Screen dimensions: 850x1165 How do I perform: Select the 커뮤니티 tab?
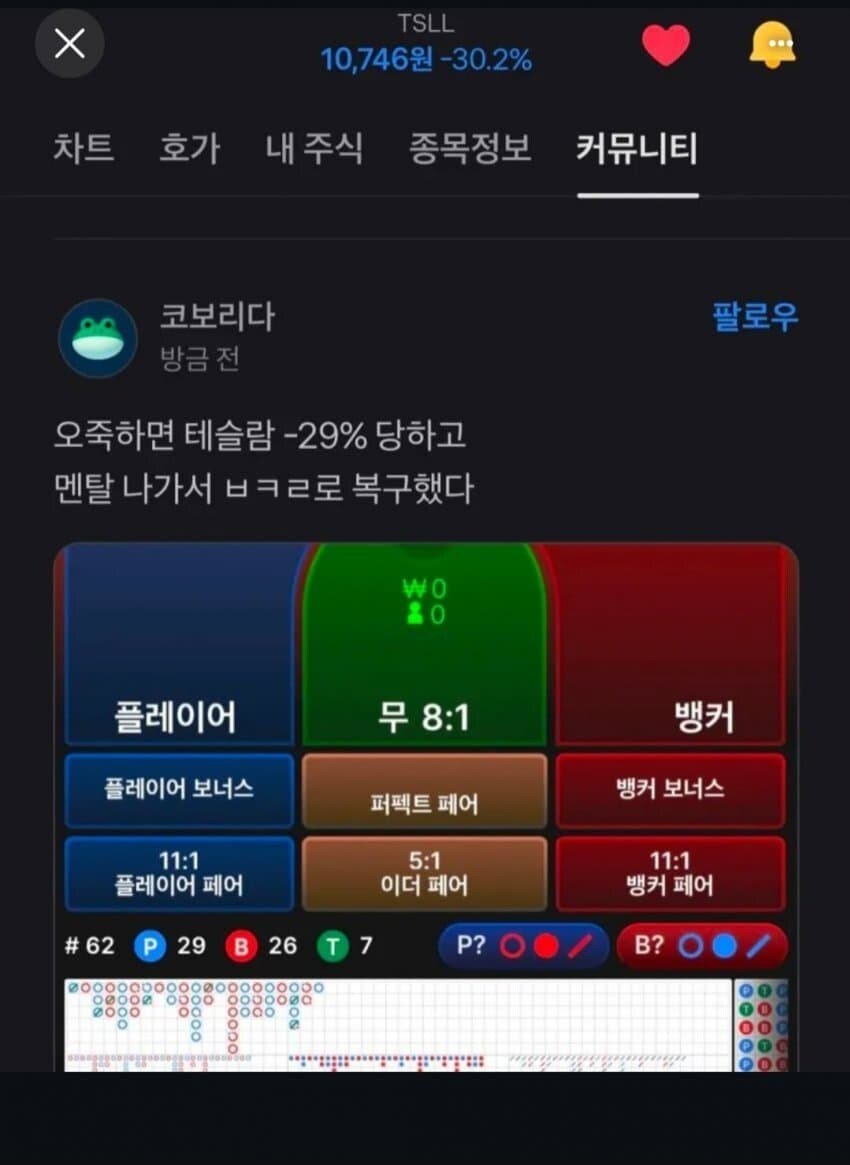[x=637, y=149]
